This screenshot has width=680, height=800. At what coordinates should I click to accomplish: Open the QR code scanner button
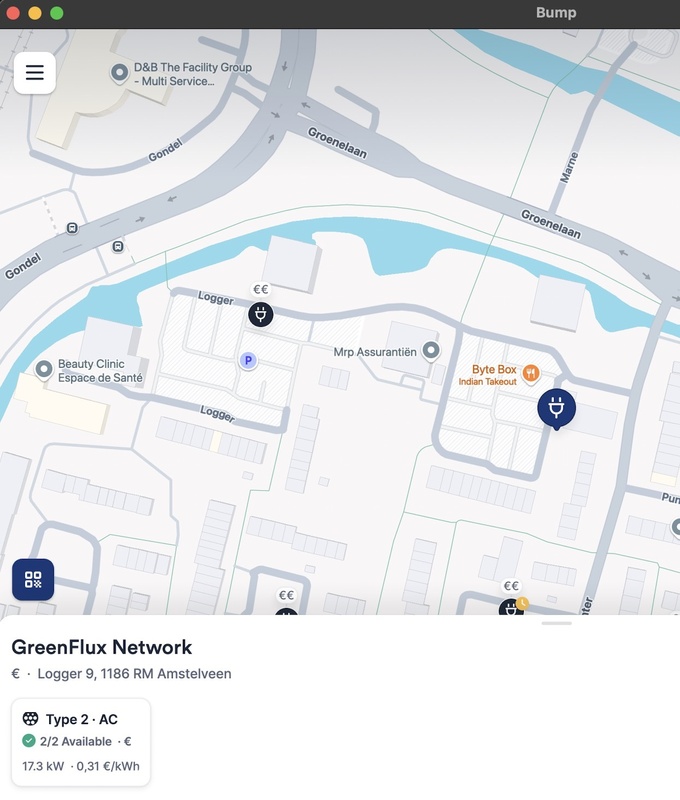33,580
